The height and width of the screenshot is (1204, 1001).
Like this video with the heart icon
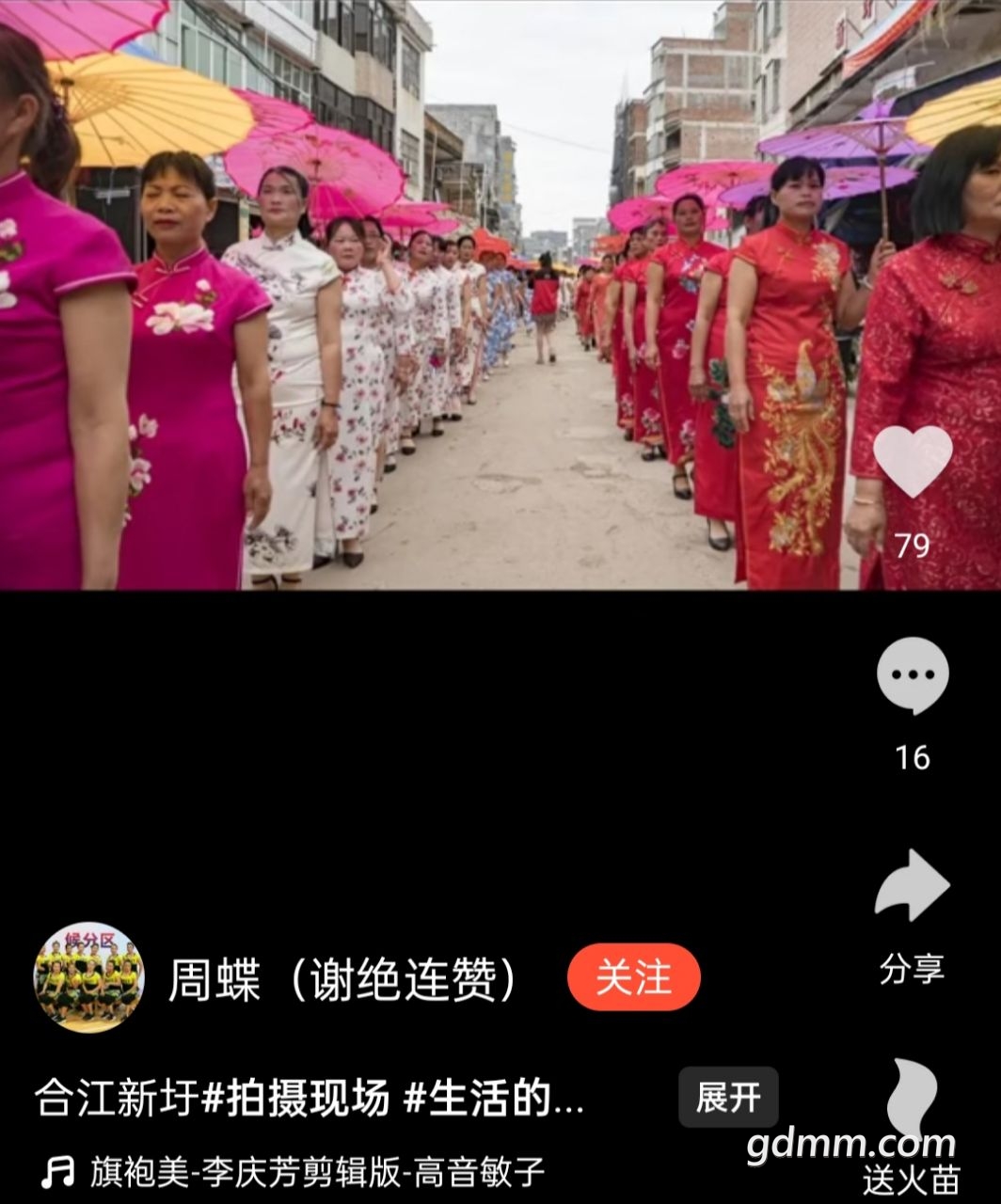[x=912, y=462]
